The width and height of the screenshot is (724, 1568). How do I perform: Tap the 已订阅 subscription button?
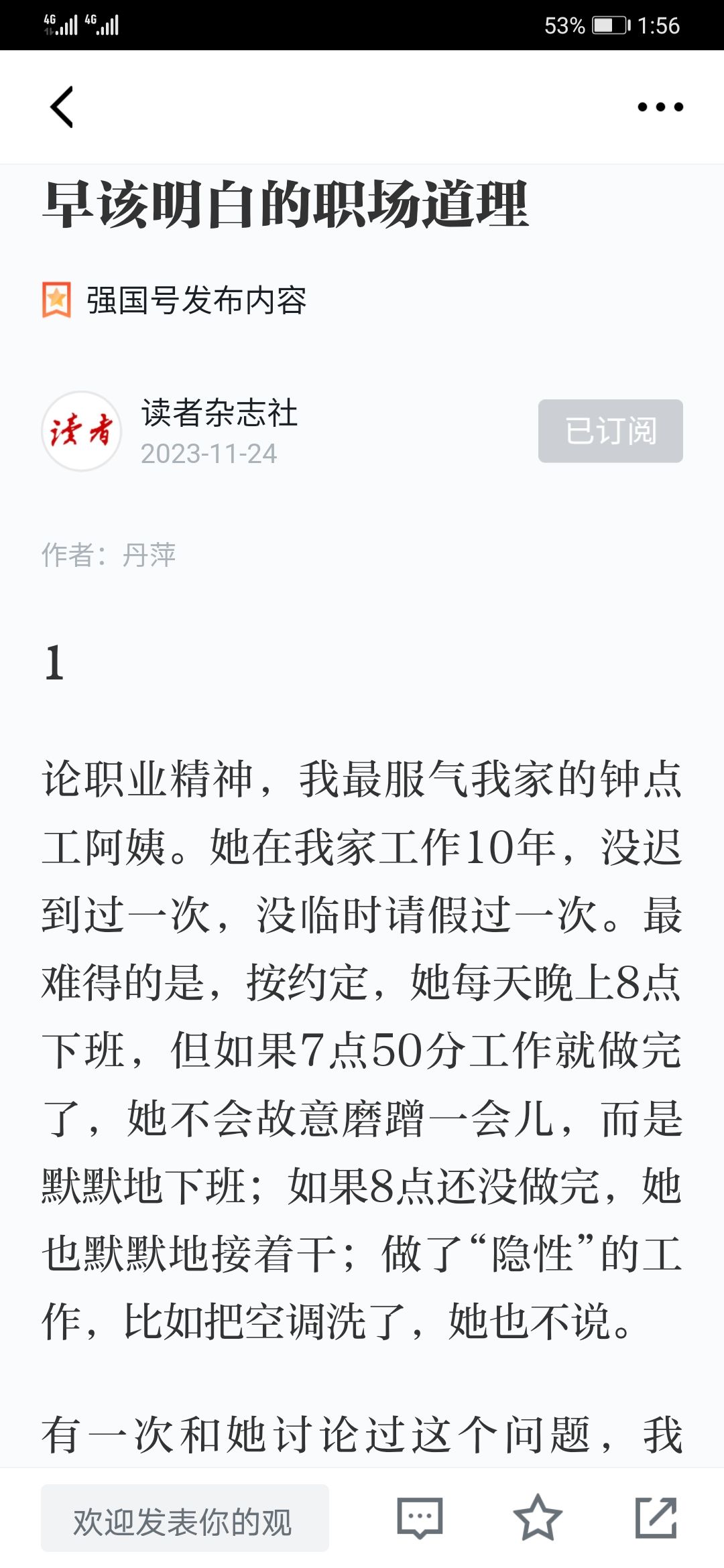point(610,431)
